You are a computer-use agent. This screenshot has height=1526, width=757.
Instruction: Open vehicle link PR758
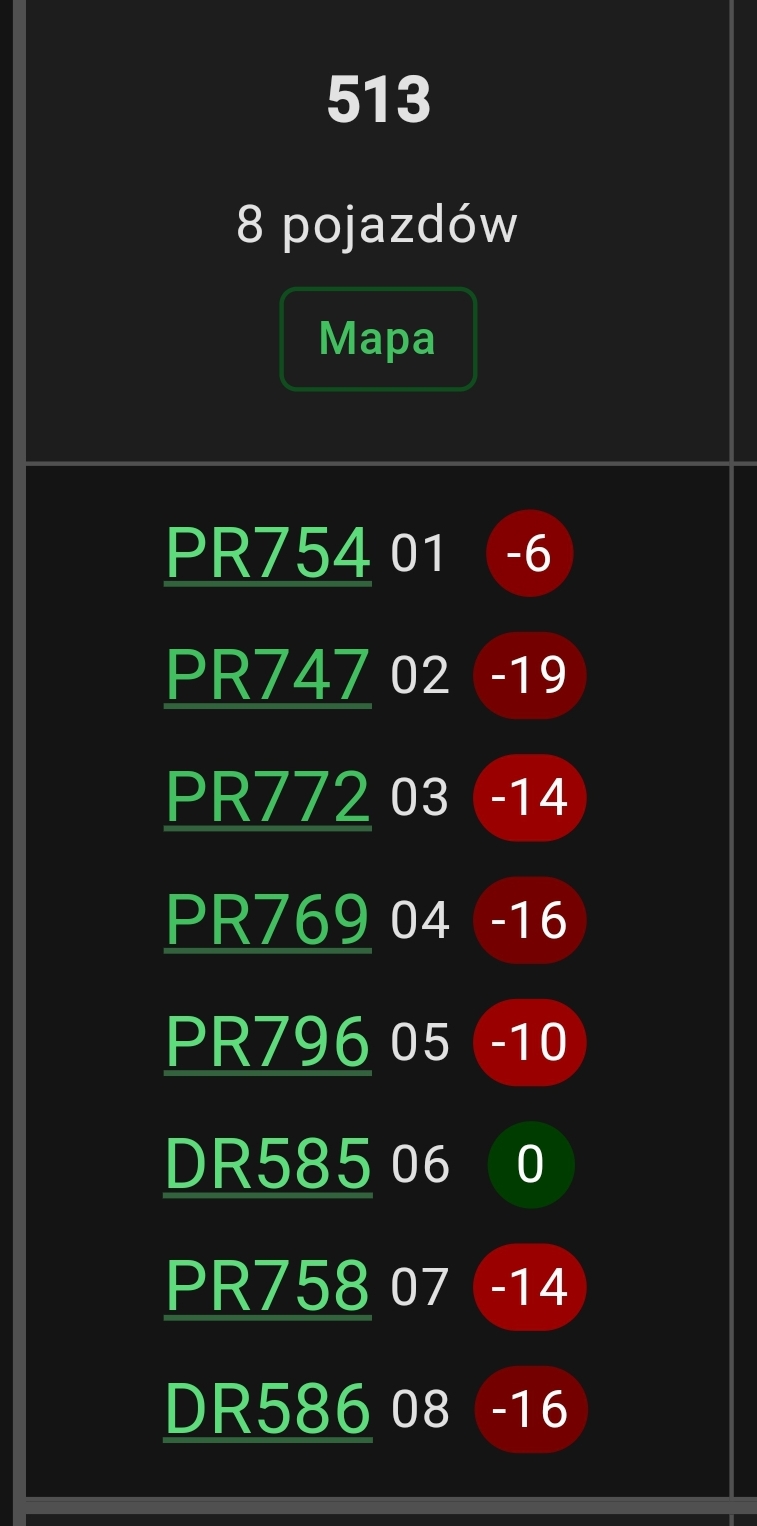(267, 1287)
